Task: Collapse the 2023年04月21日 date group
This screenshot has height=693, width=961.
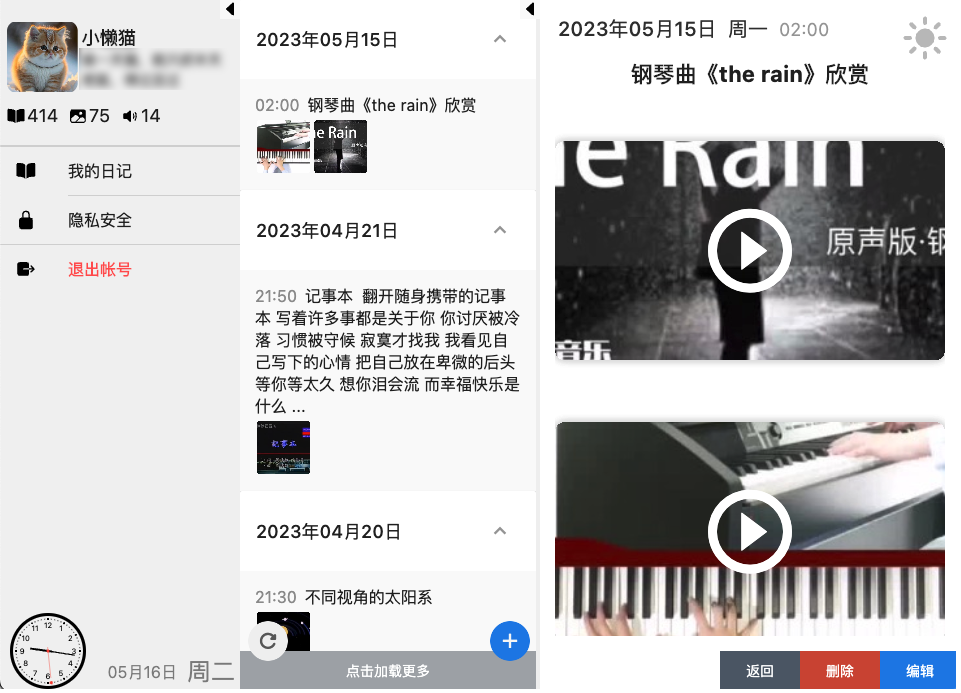Action: [x=500, y=230]
